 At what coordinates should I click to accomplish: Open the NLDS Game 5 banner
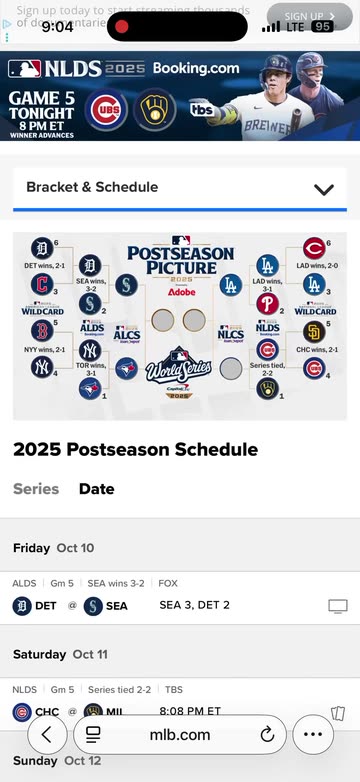click(180, 96)
